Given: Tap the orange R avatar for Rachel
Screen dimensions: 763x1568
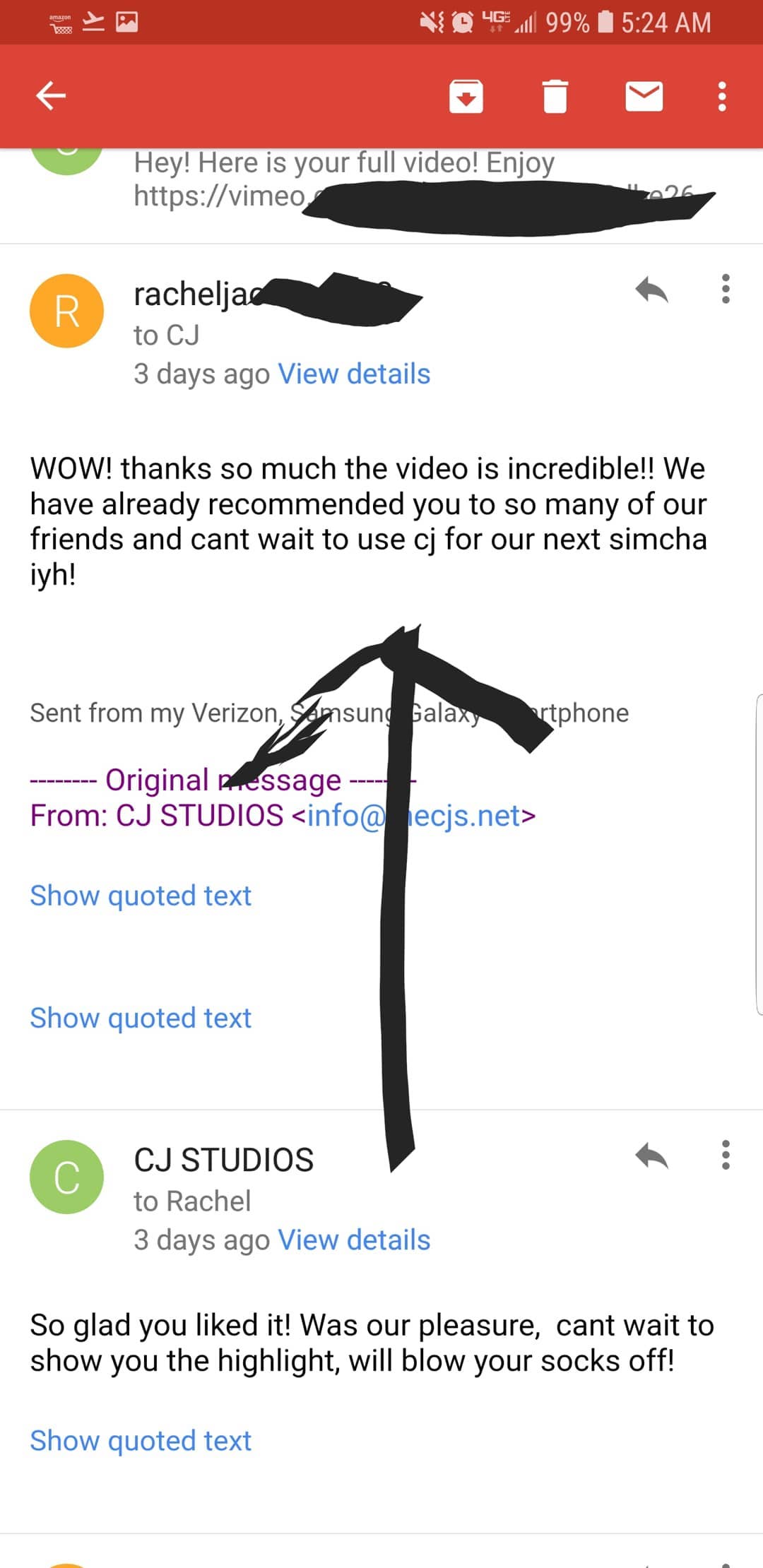Looking at the screenshot, I should coord(67,311).
